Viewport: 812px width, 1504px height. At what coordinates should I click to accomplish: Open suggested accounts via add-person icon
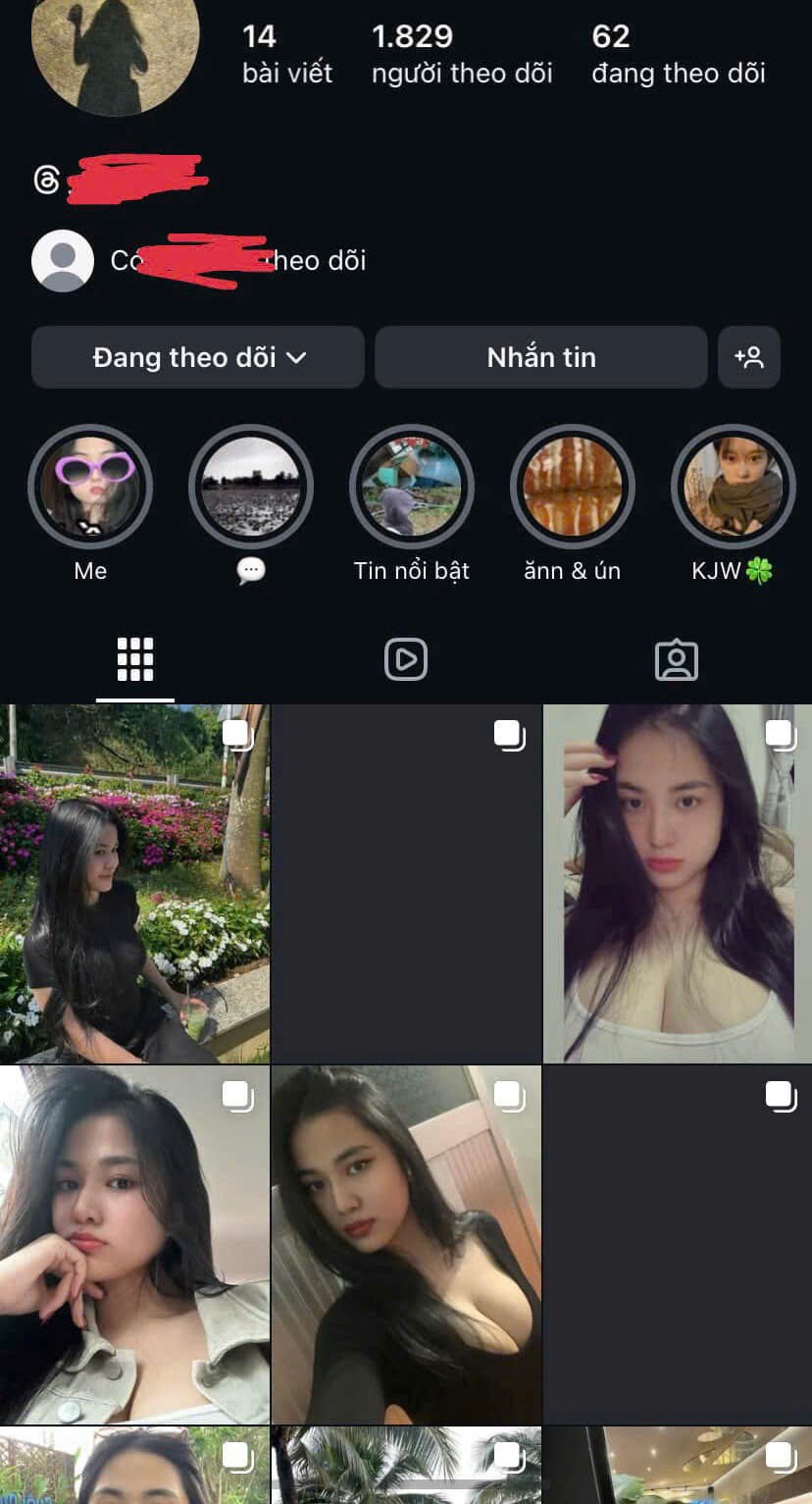[749, 357]
